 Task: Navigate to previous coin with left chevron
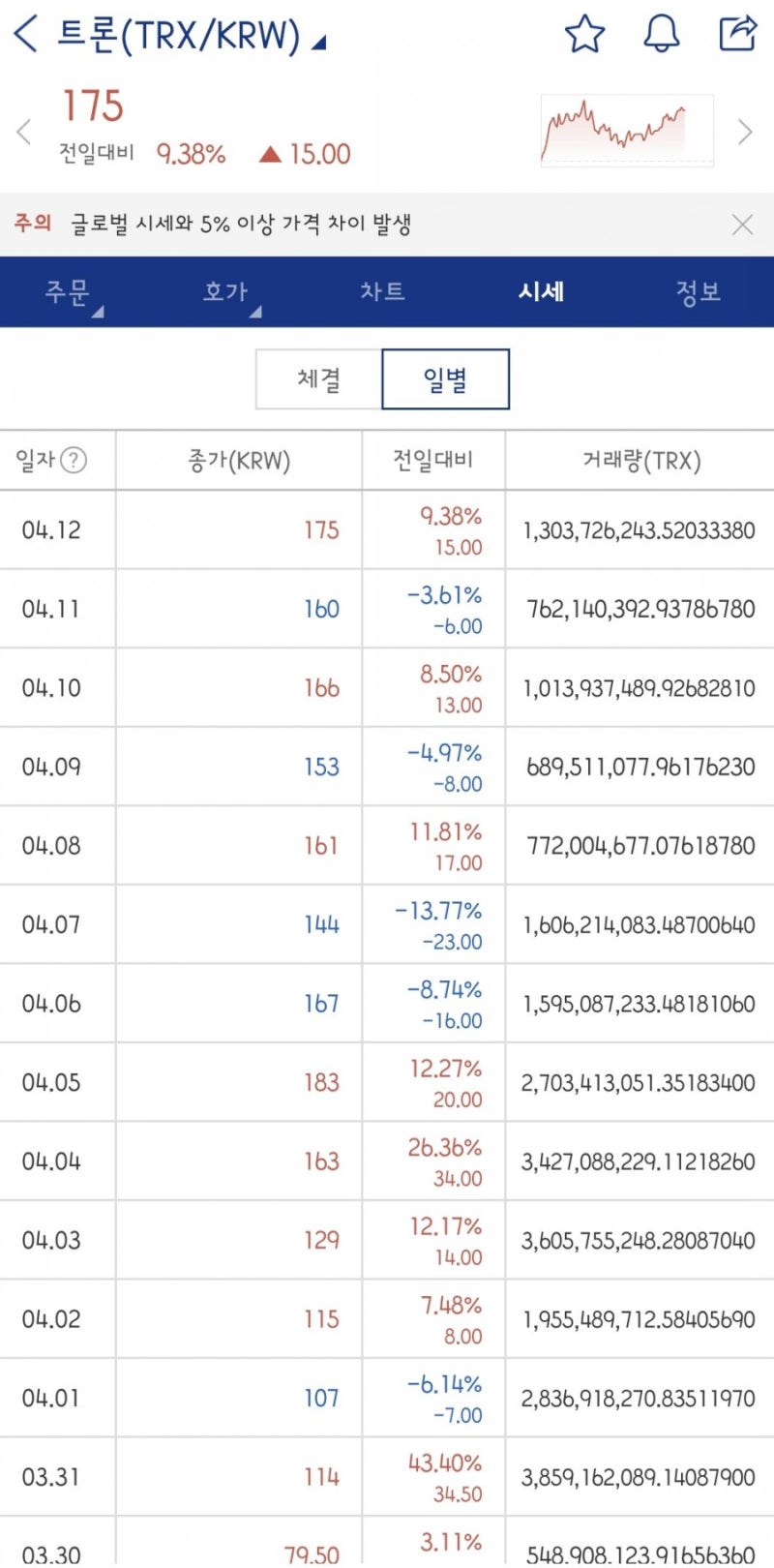[23, 132]
